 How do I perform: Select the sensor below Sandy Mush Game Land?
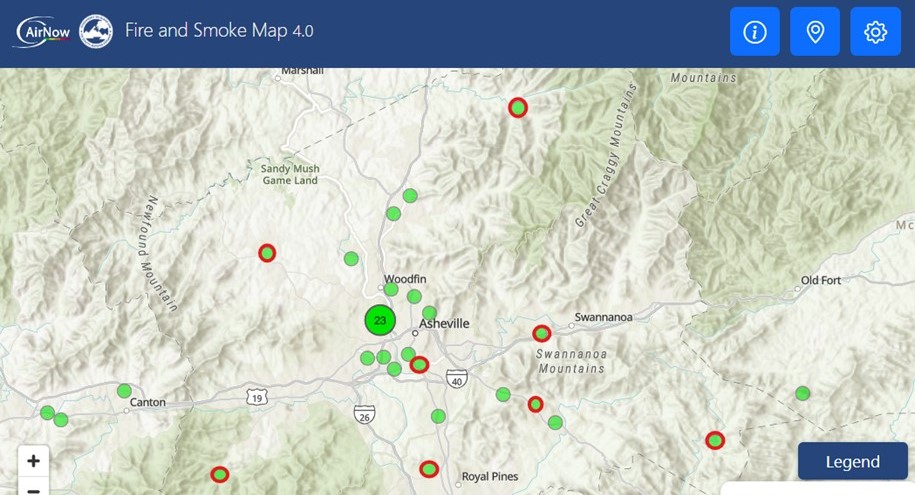pos(267,253)
